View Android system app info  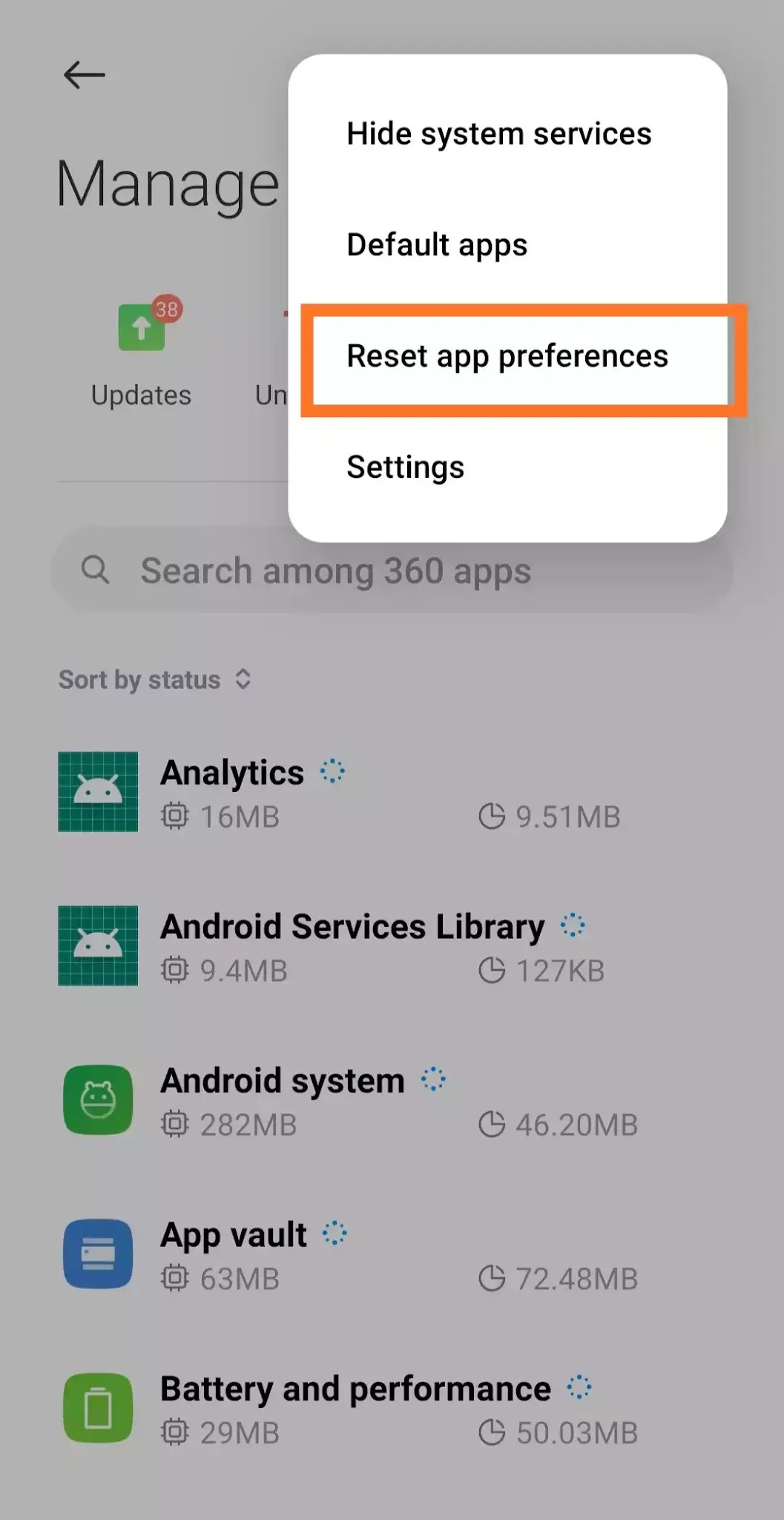click(392, 1100)
